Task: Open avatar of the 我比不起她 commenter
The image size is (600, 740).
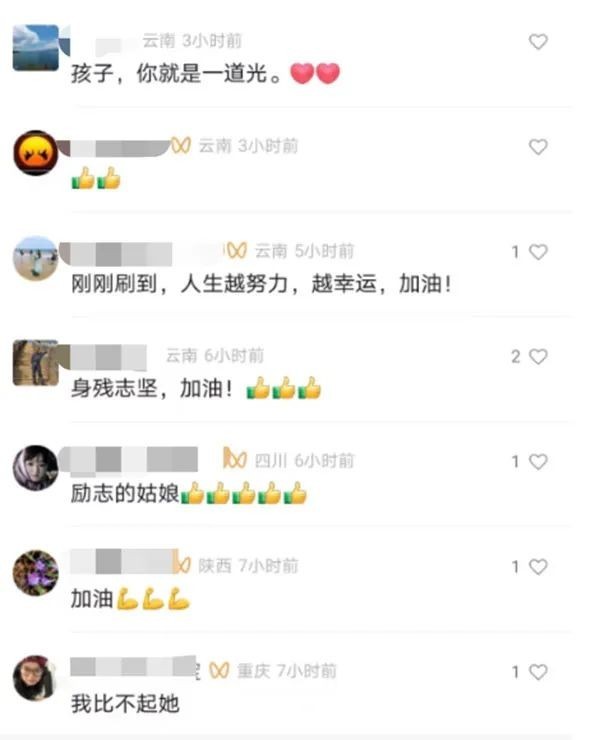Action: tap(35, 678)
